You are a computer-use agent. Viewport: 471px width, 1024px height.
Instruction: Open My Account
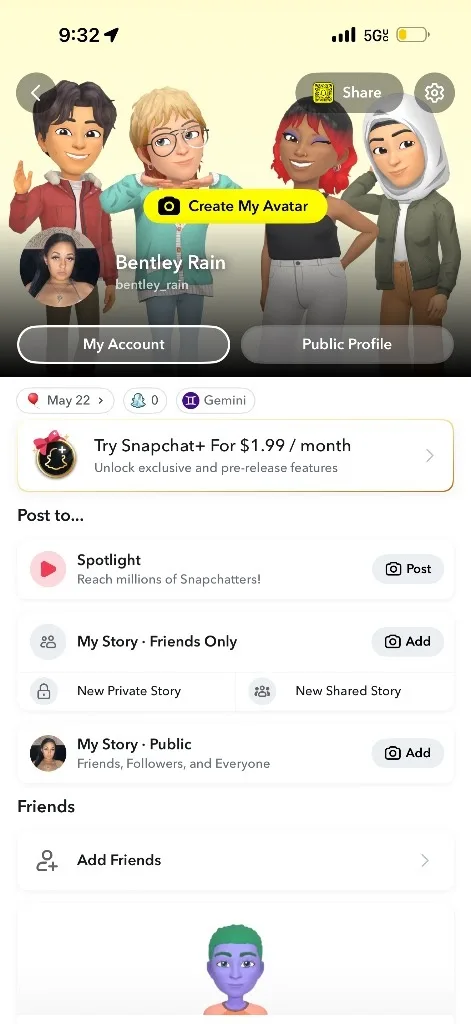coord(123,344)
